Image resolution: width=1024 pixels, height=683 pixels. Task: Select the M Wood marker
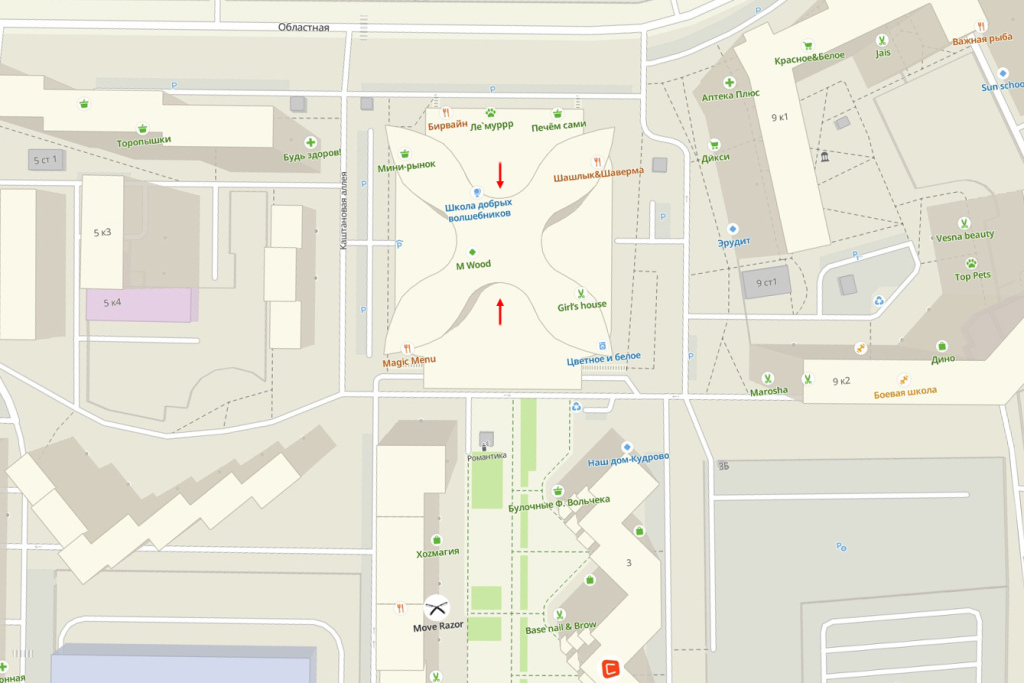tap(473, 251)
